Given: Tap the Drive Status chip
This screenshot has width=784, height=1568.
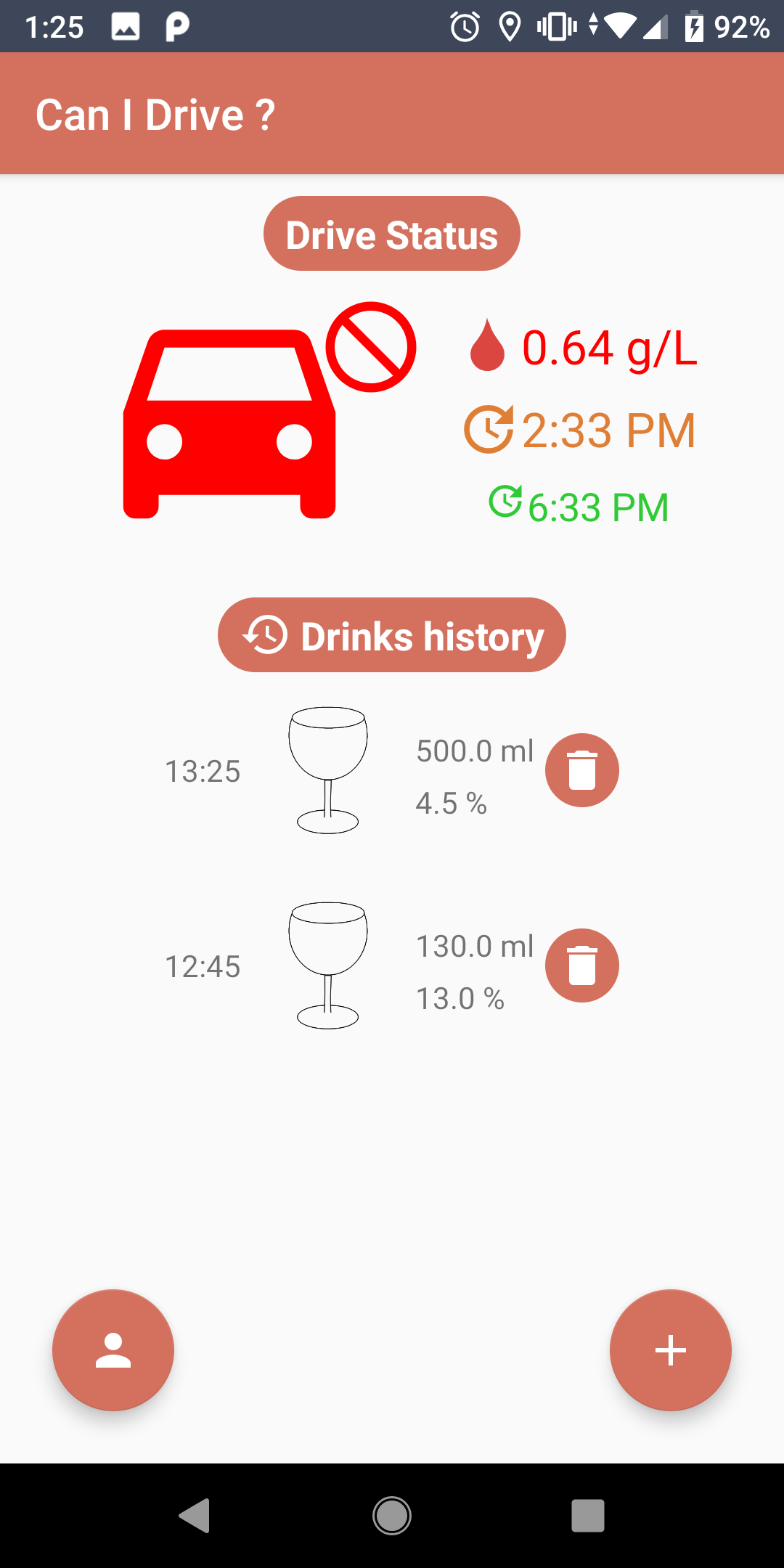Looking at the screenshot, I should pos(392,234).
